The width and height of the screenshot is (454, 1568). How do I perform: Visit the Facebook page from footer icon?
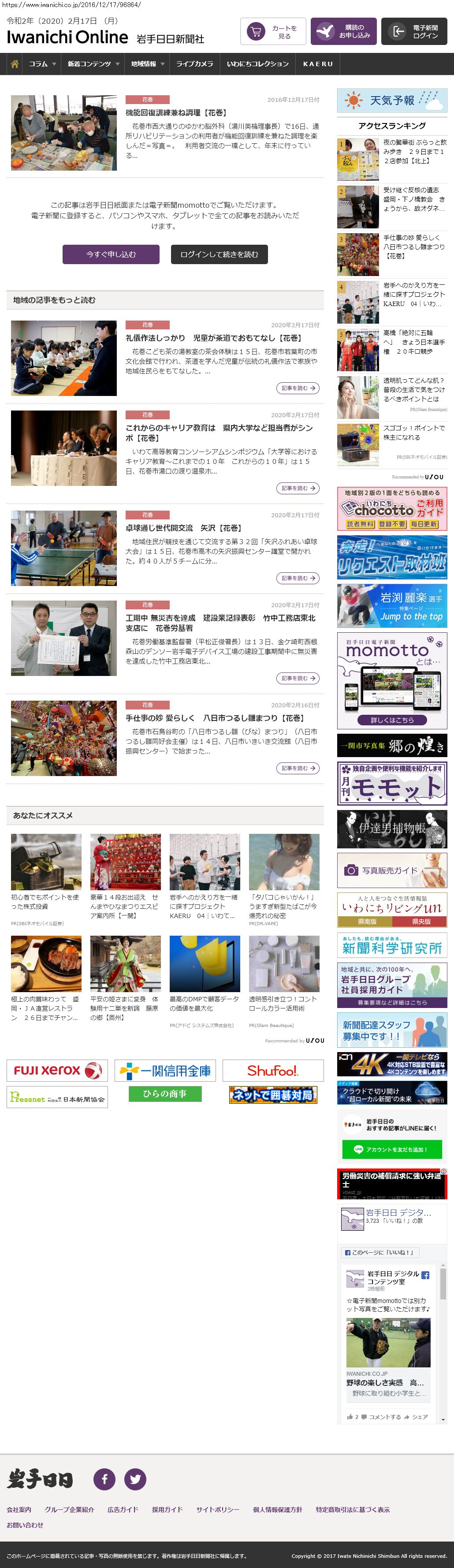(104, 1478)
